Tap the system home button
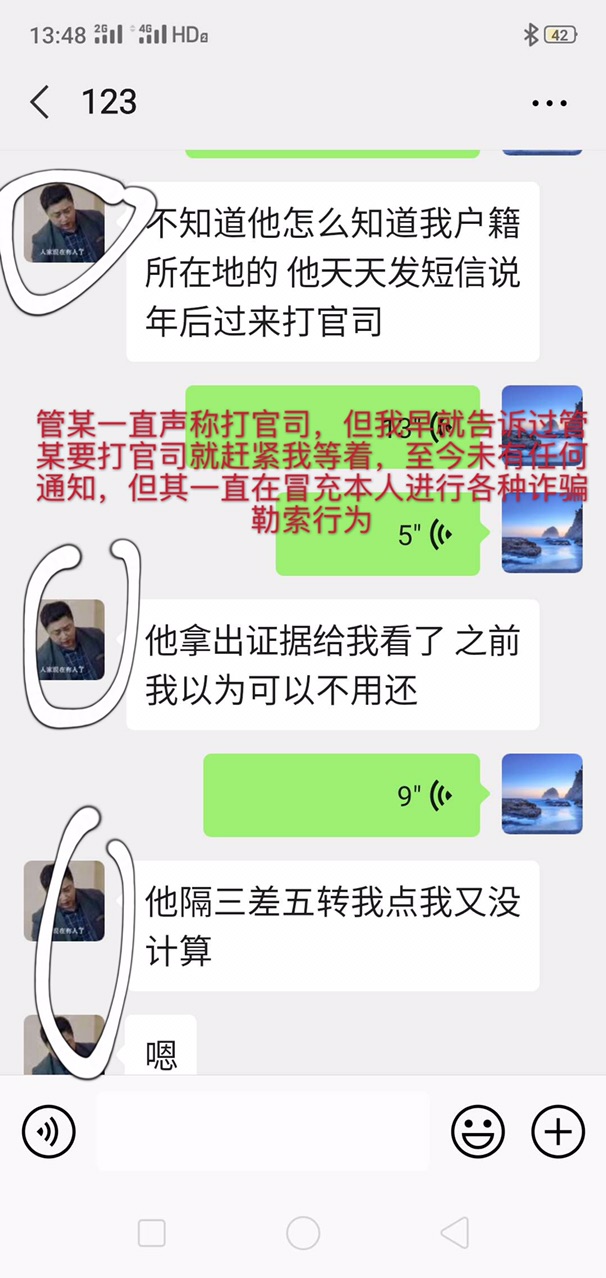 click(303, 1233)
